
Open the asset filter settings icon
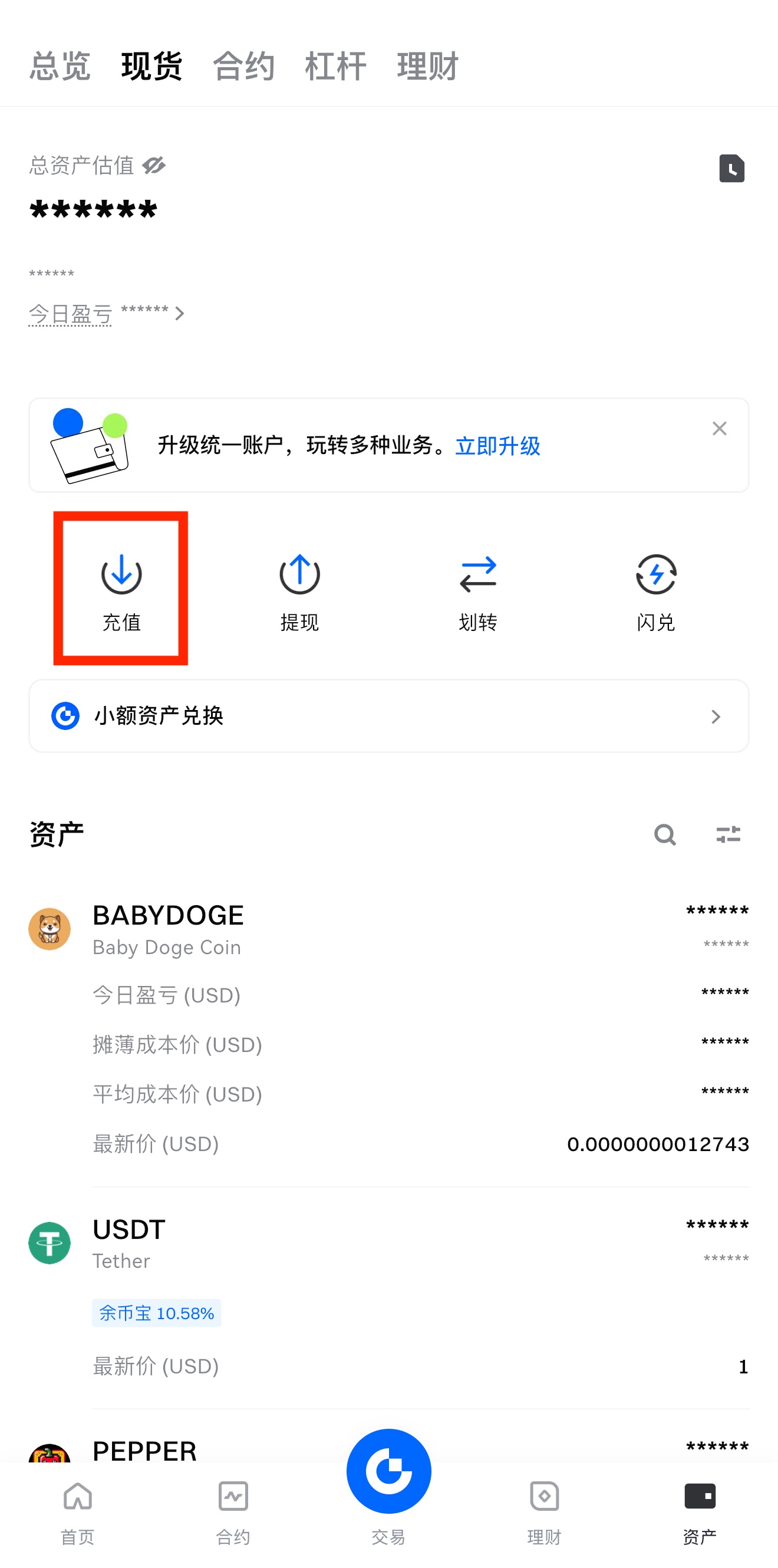click(x=728, y=834)
